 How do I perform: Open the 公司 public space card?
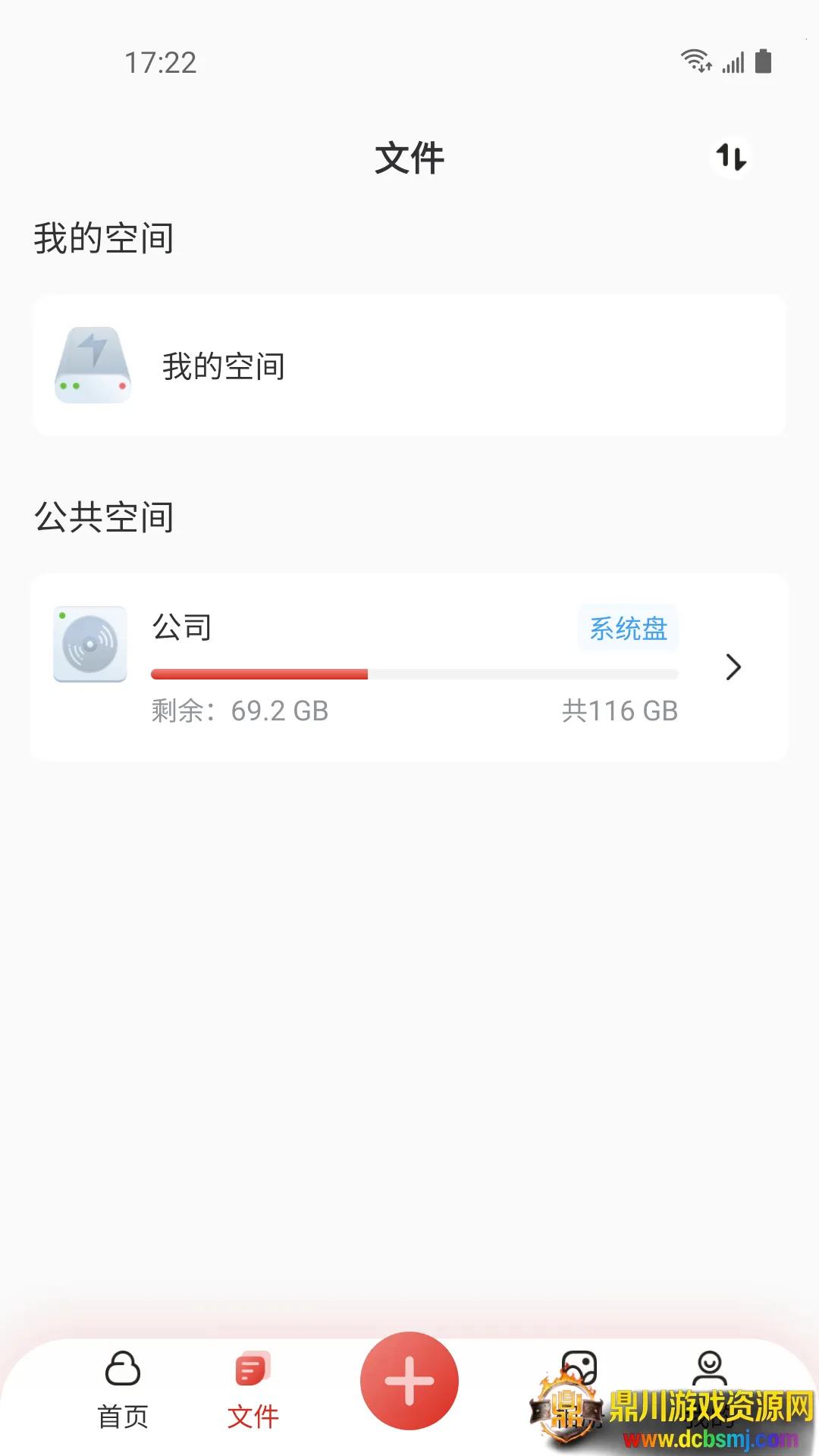pyautogui.click(x=409, y=667)
